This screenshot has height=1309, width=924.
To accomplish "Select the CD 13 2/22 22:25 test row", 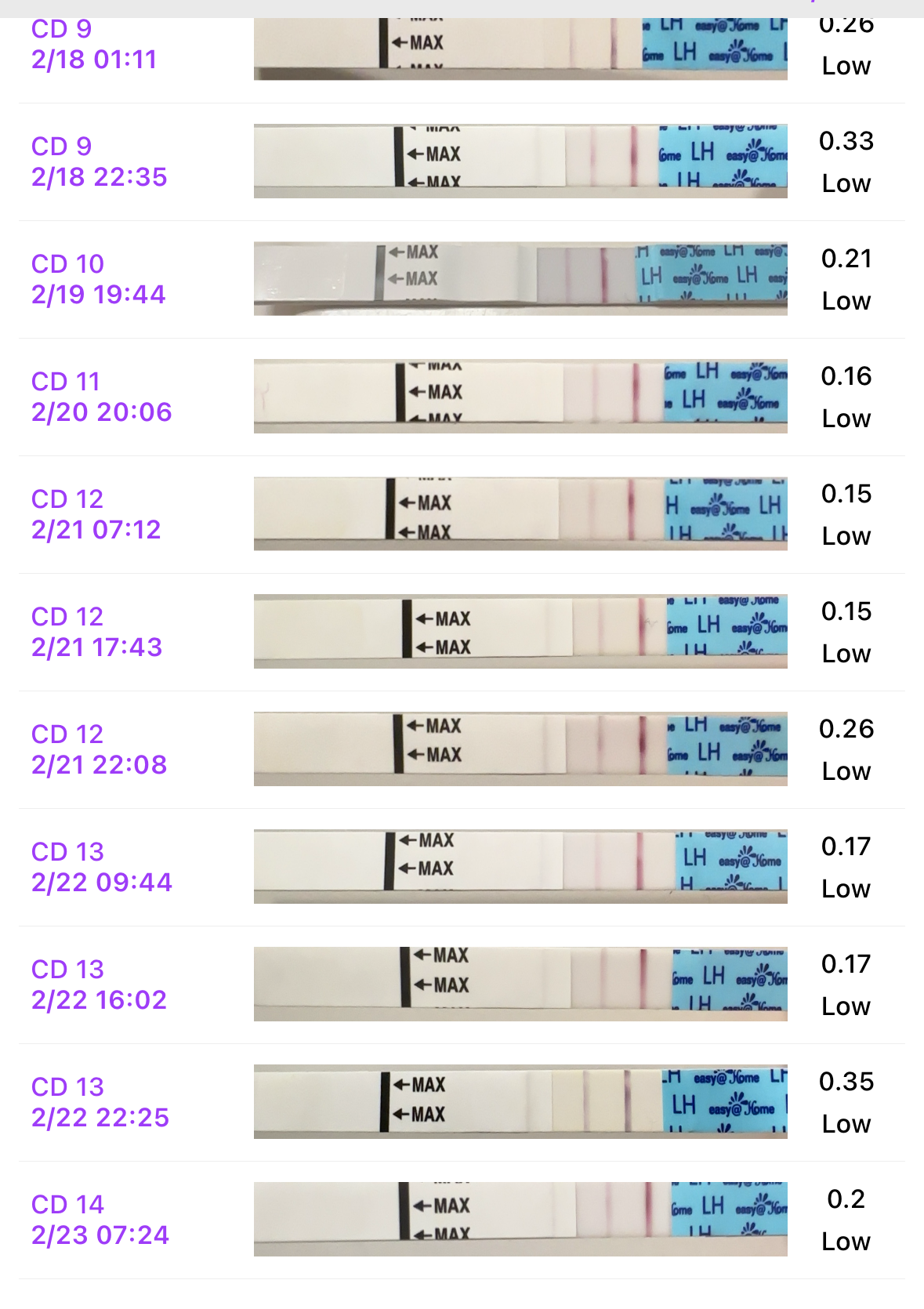I will [462, 1103].
